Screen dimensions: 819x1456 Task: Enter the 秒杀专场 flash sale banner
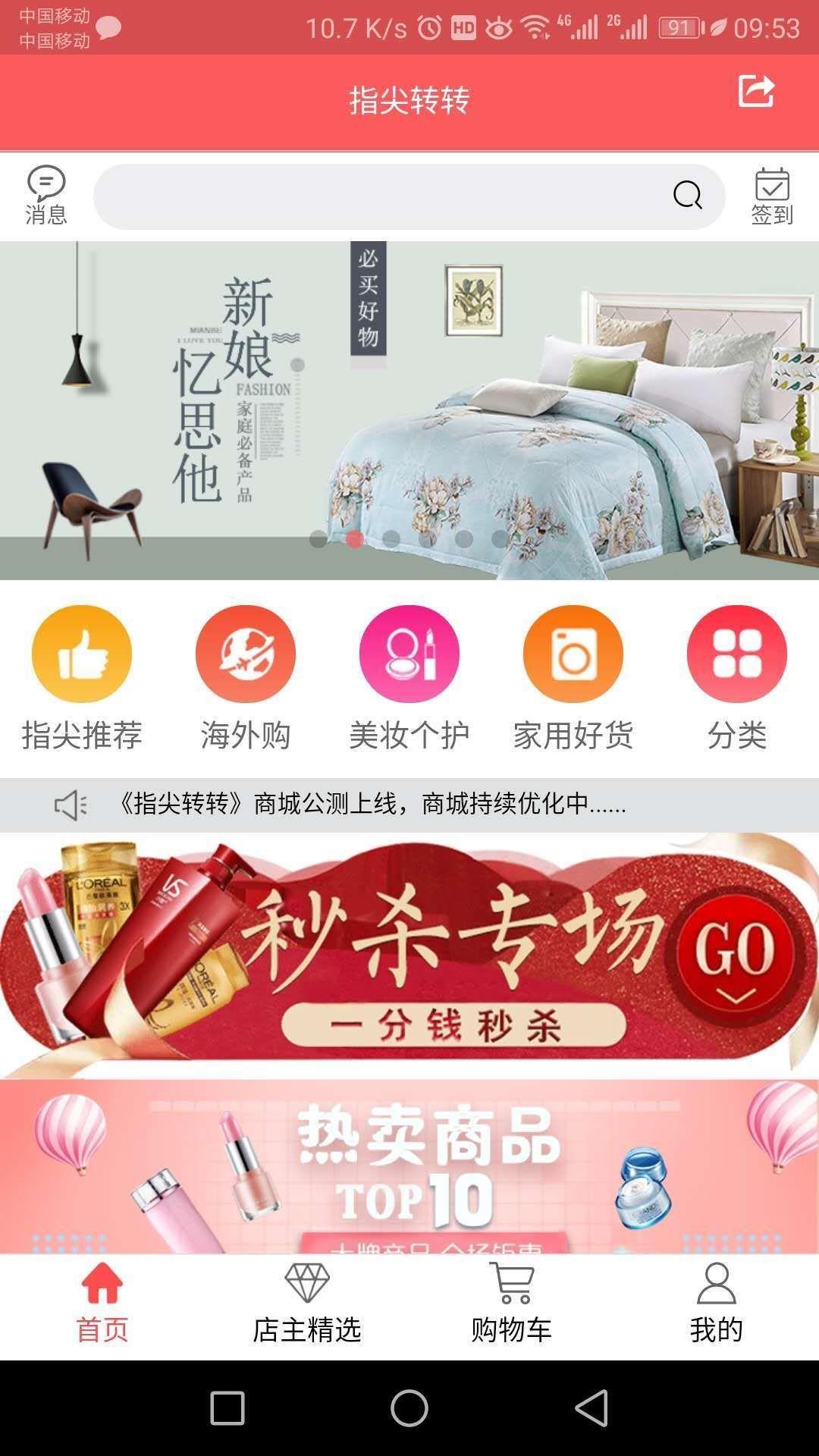pyautogui.click(x=409, y=955)
